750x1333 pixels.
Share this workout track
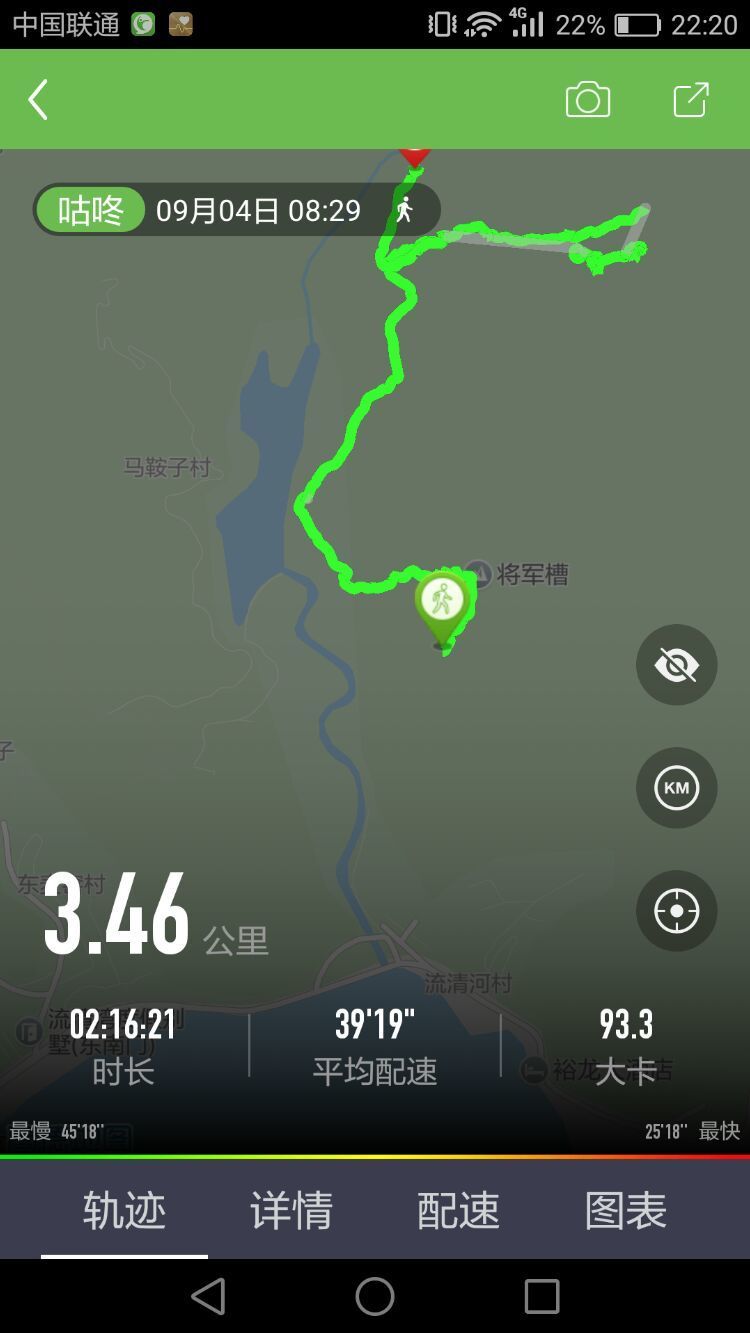click(691, 100)
